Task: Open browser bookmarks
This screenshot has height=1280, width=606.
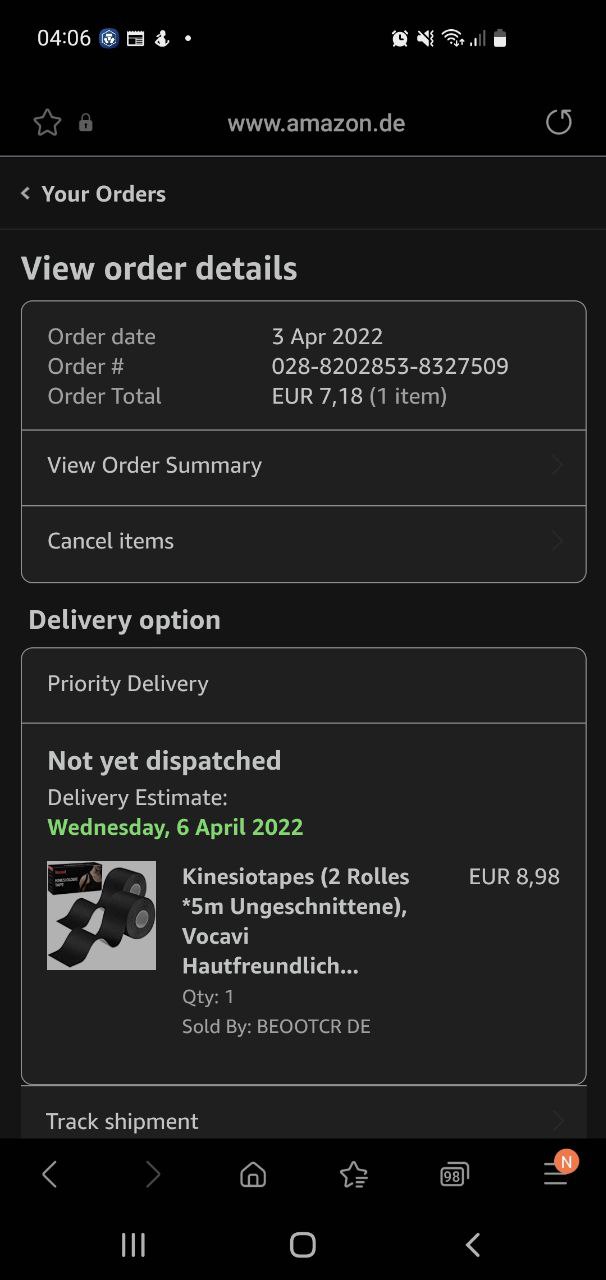Action: [353, 1174]
